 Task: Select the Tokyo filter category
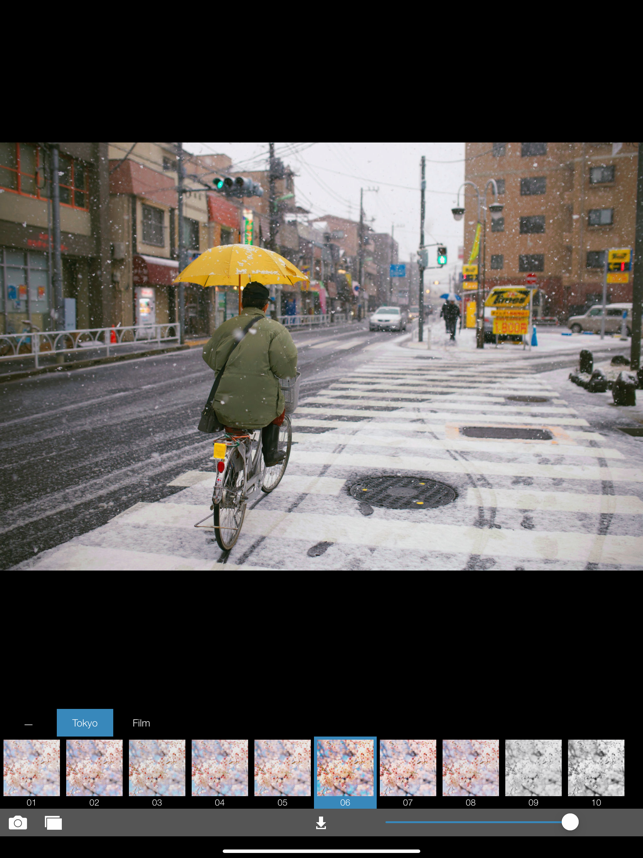(85, 723)
